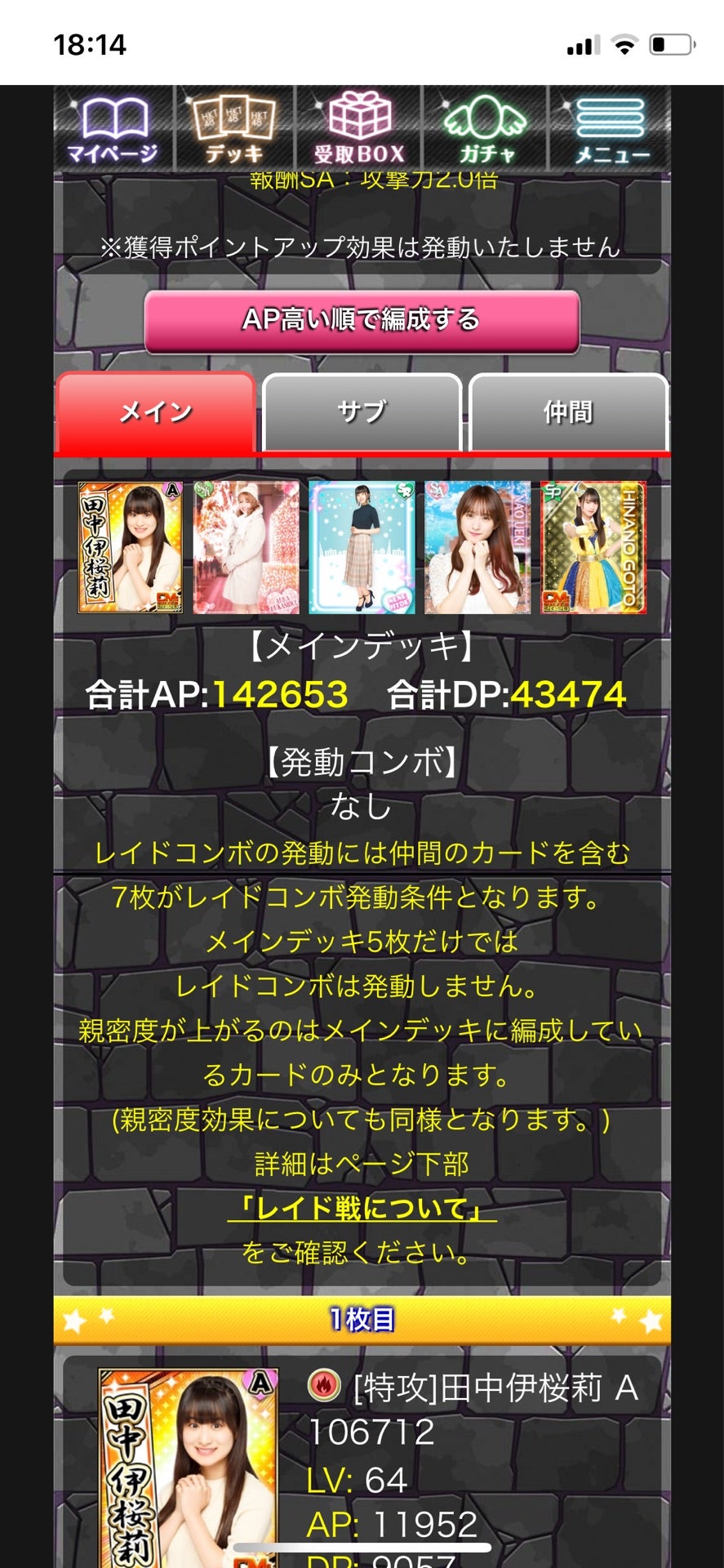Switch to the サブ tab
Image resolution: width=724 pixels, height=1568 pixels.
pyautogui.click(x=362, y=412)
